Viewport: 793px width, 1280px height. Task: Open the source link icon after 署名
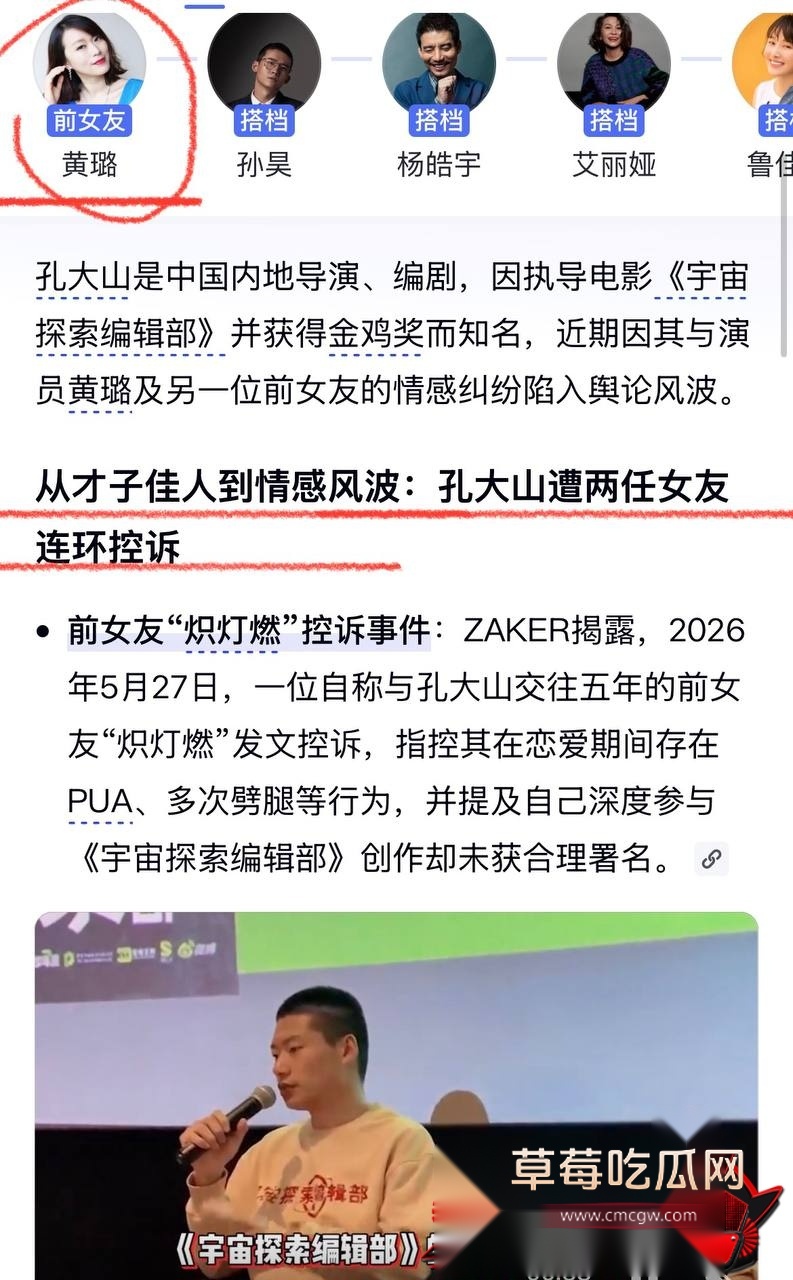pos(711,858)
